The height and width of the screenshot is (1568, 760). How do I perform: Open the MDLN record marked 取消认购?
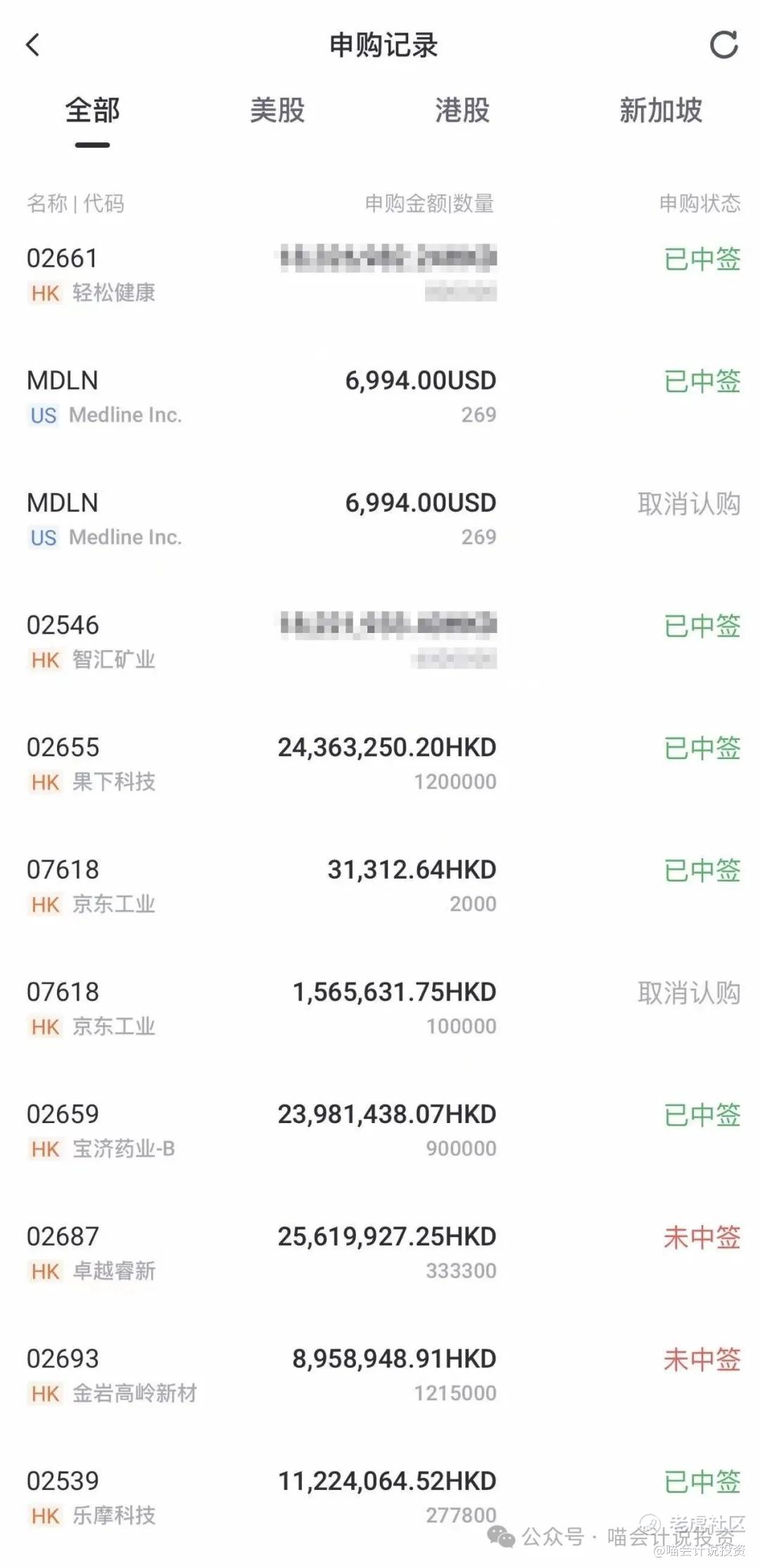click(380, 520)
